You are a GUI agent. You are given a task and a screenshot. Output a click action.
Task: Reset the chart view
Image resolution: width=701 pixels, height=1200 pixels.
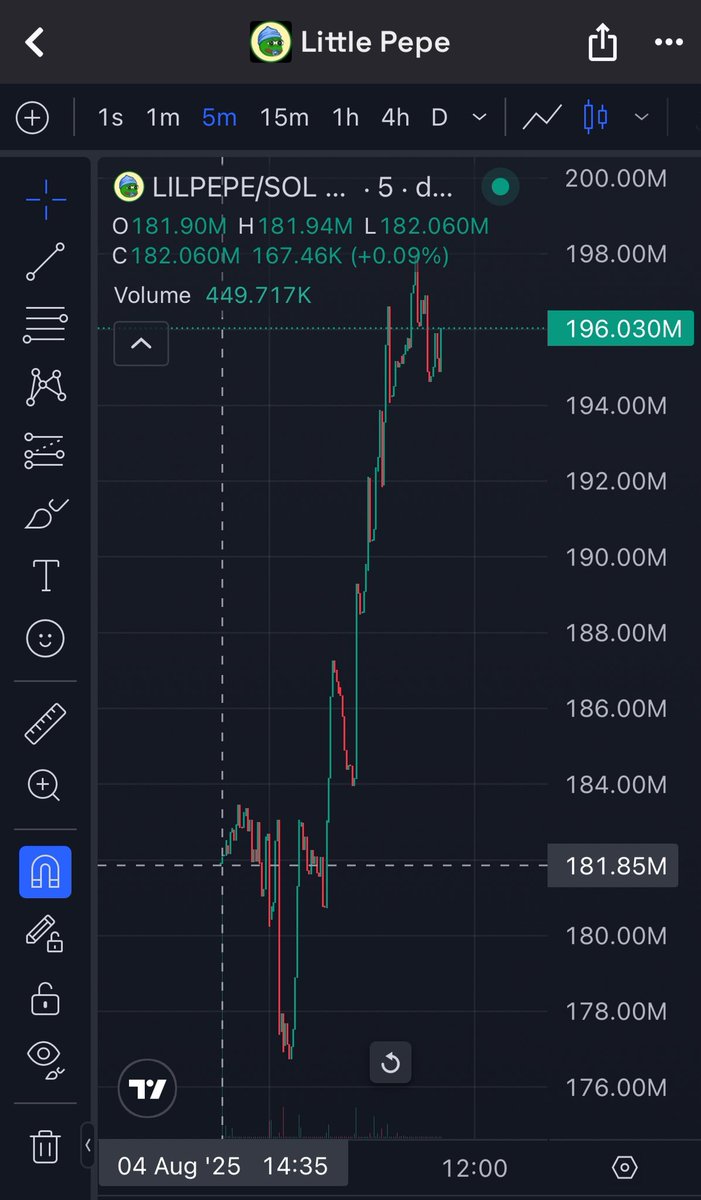click(x=390, y=1063)
